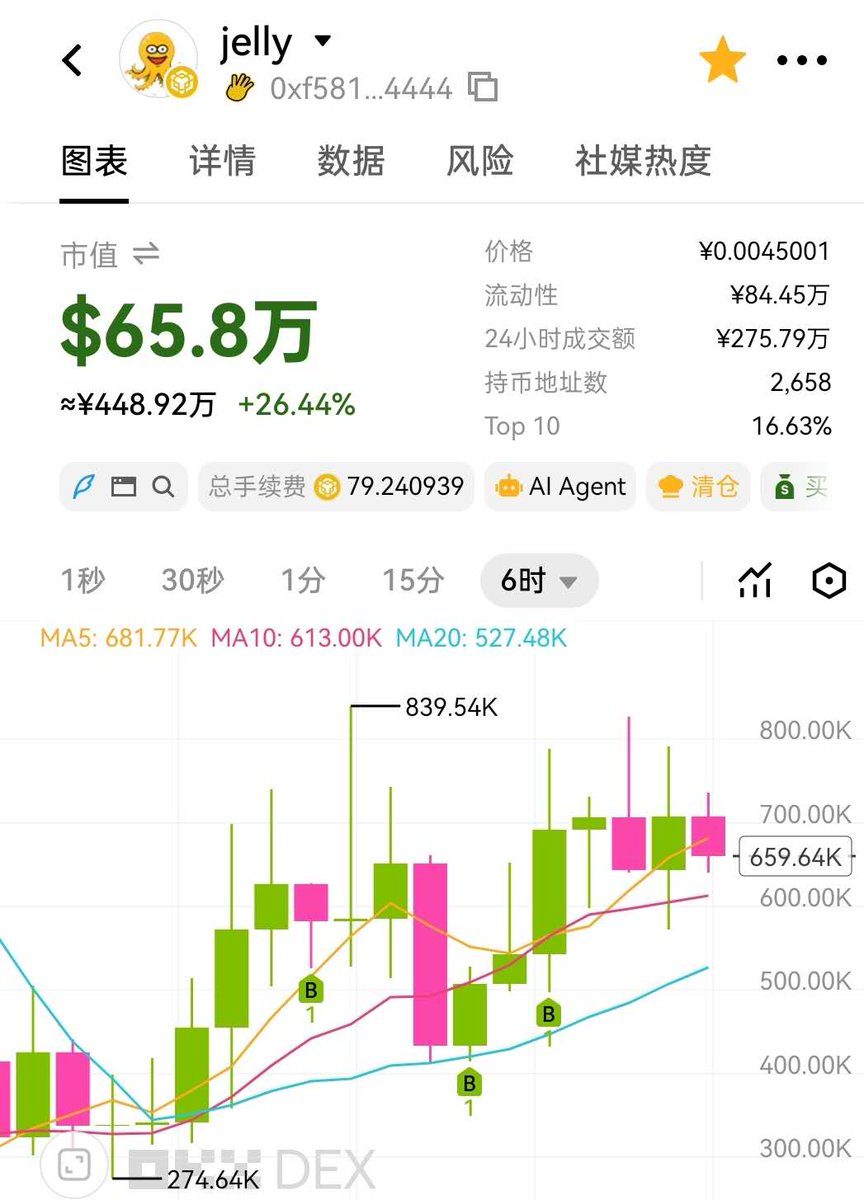Switch chart to 15分 interval

point(413,580)
